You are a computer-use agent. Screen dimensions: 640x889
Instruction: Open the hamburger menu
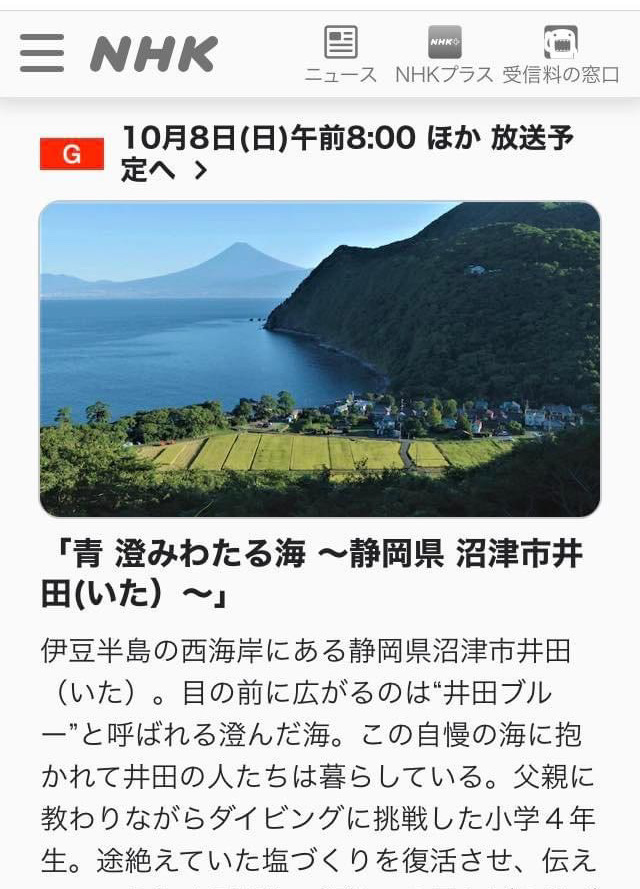click(x=41, y=53)
